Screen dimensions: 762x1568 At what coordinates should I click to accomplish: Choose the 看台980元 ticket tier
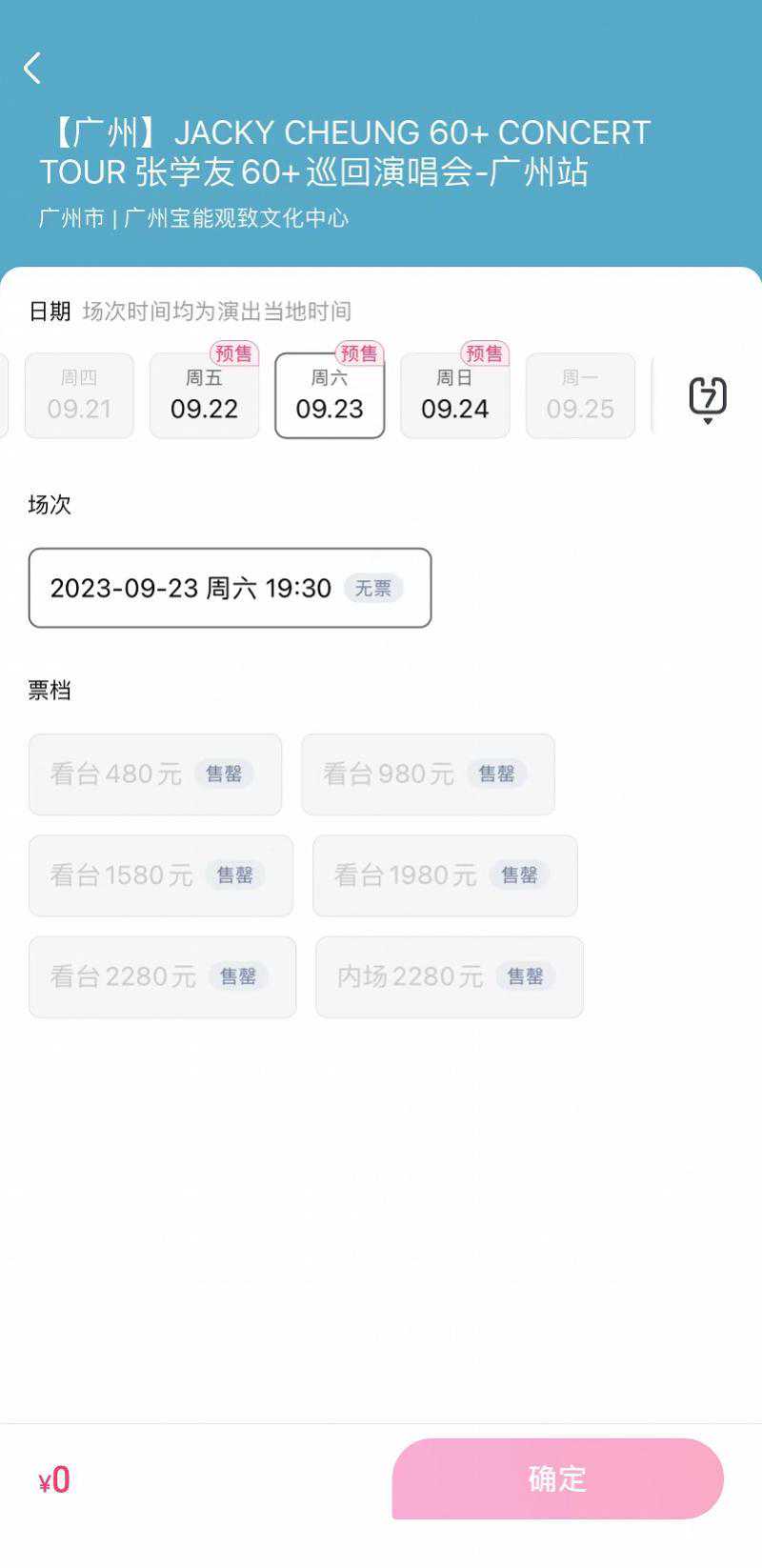[428, 774]
